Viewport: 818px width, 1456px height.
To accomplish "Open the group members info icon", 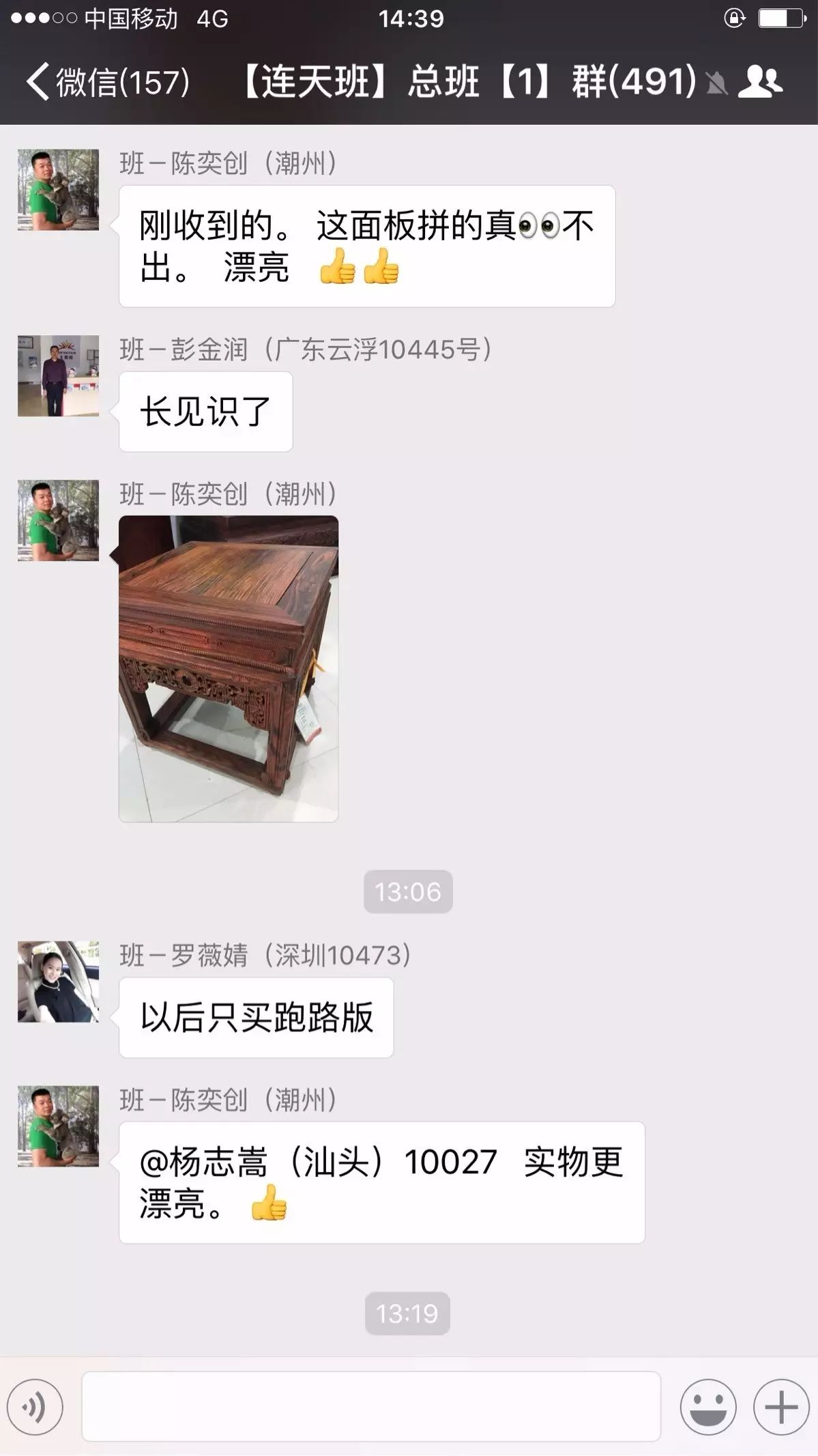I will coord(760,82).
